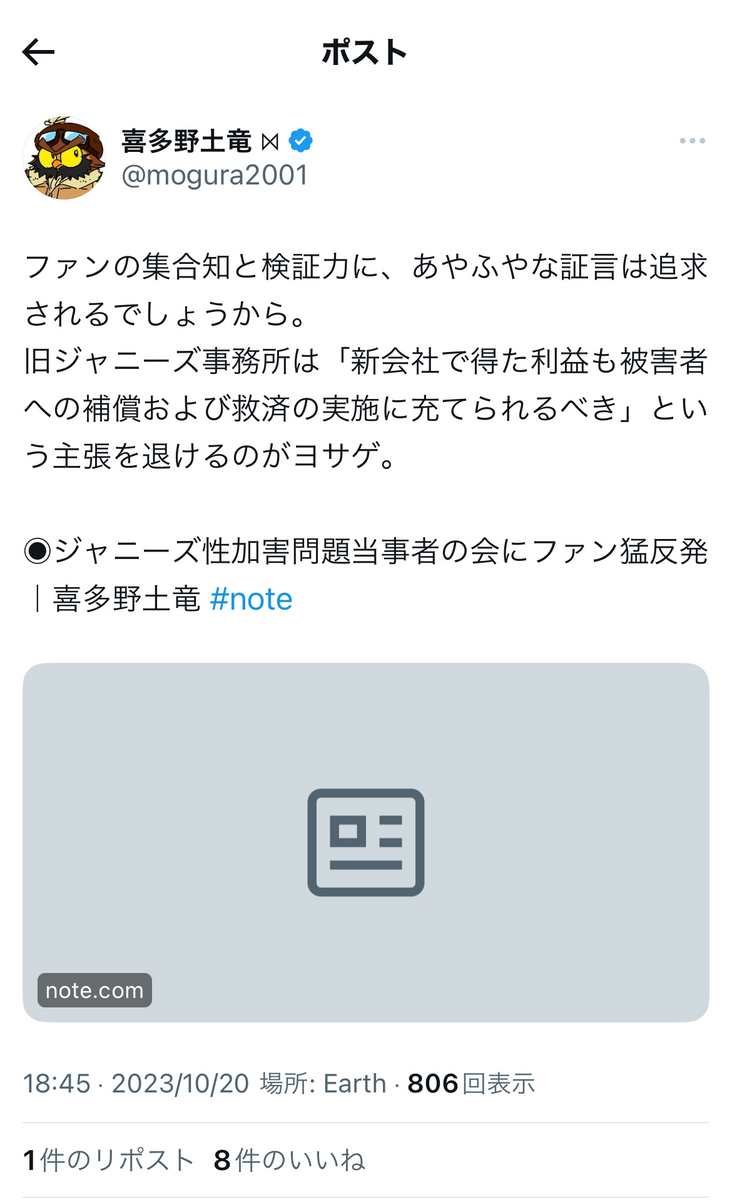Open the post's three-dot overflow menu

(692, 141)
